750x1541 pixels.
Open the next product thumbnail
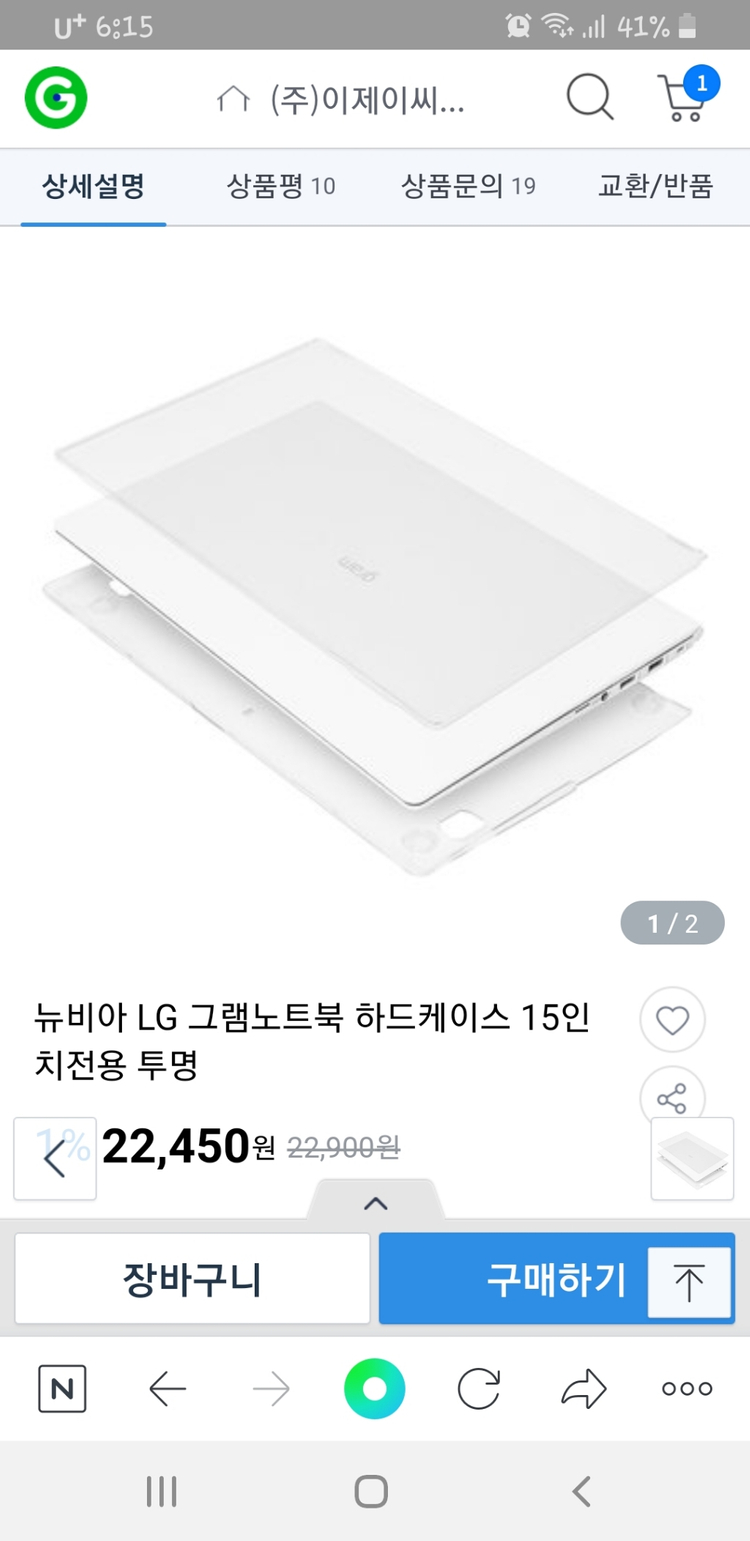coord(692,1158)
